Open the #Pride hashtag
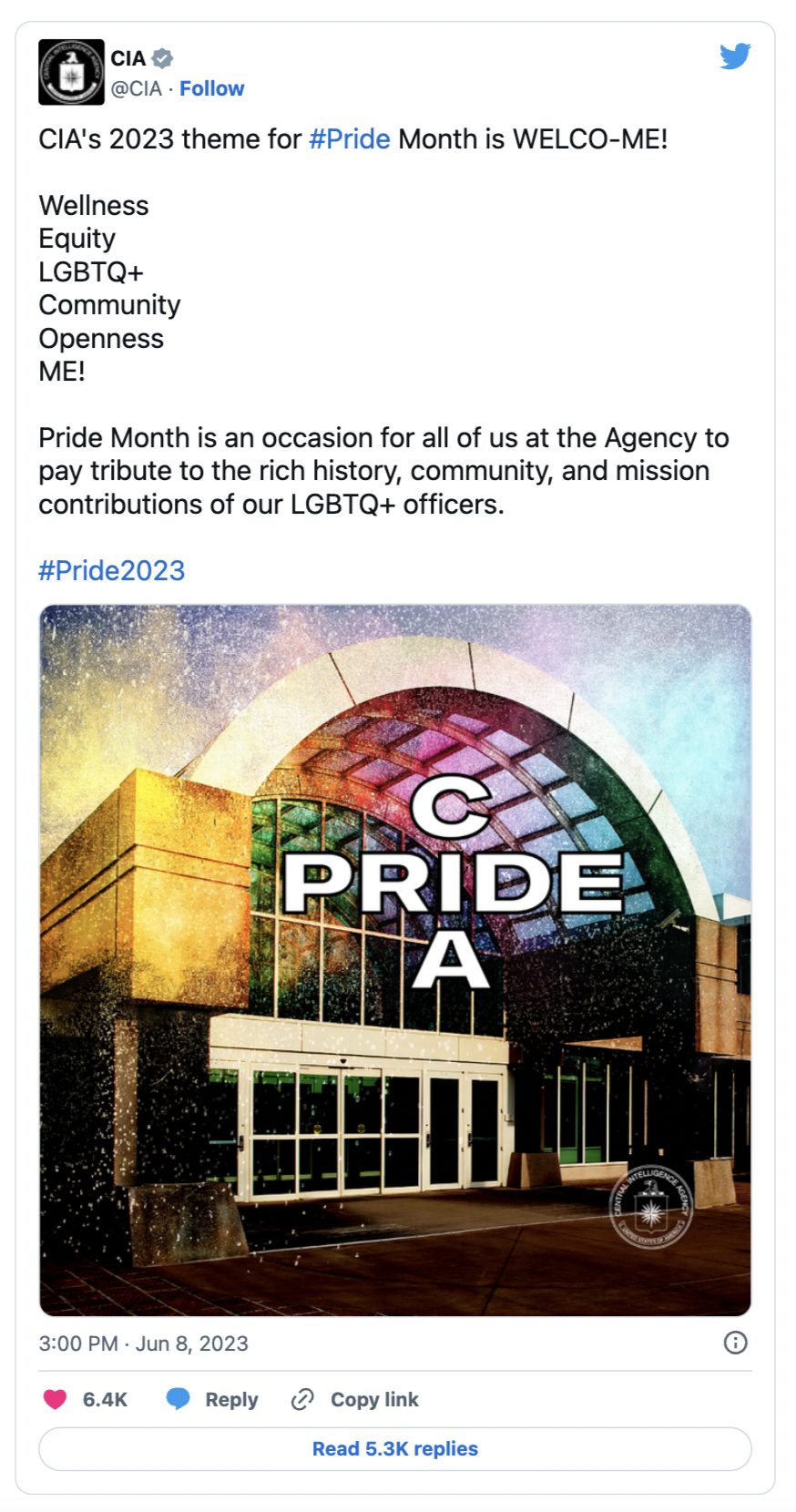The width and height of the screenshot is (796, 1512). point(349,139)
